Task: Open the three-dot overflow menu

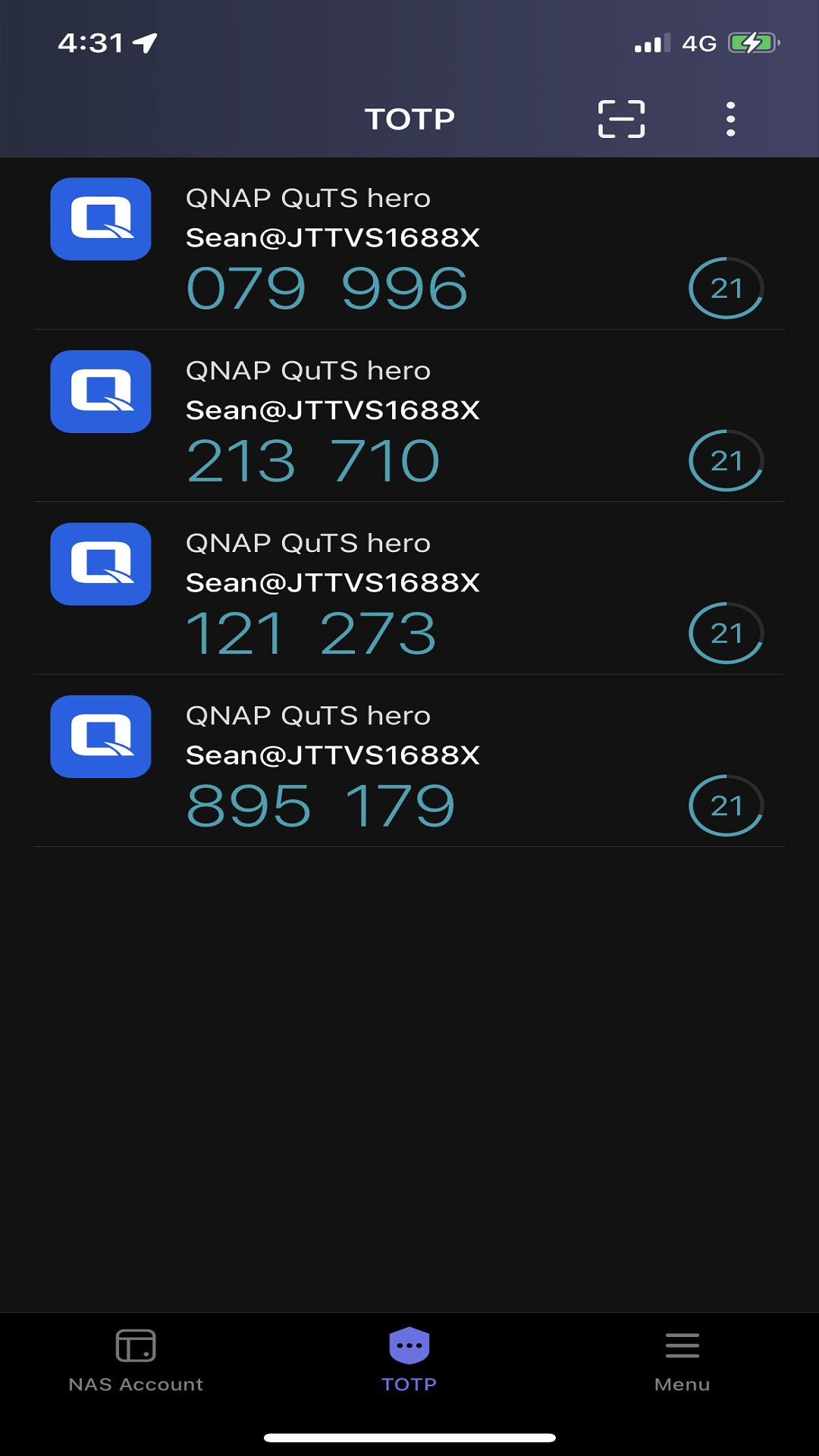Action: (x=730, y=118)
